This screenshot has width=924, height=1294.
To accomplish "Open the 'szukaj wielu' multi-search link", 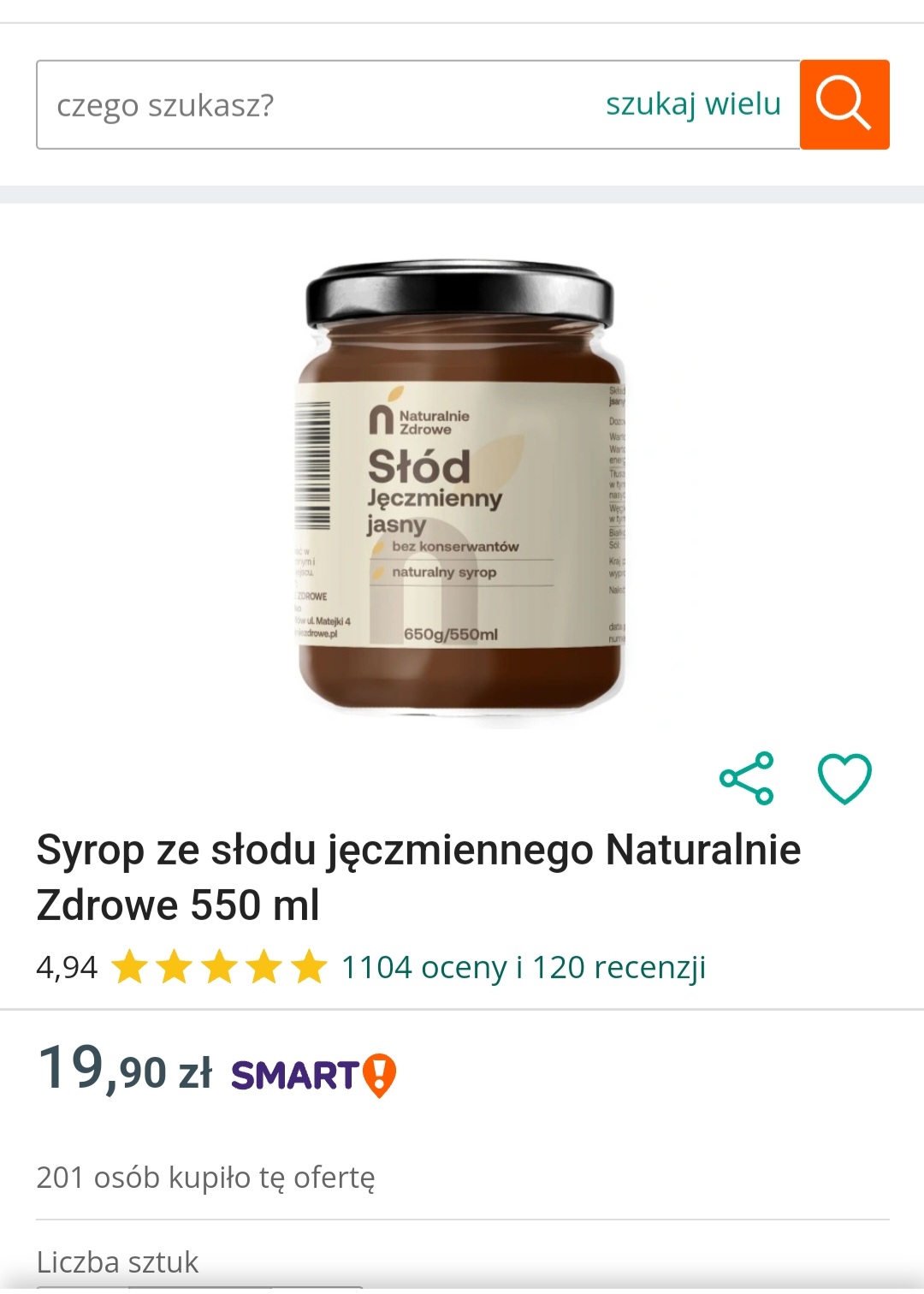I will point(693,104).
